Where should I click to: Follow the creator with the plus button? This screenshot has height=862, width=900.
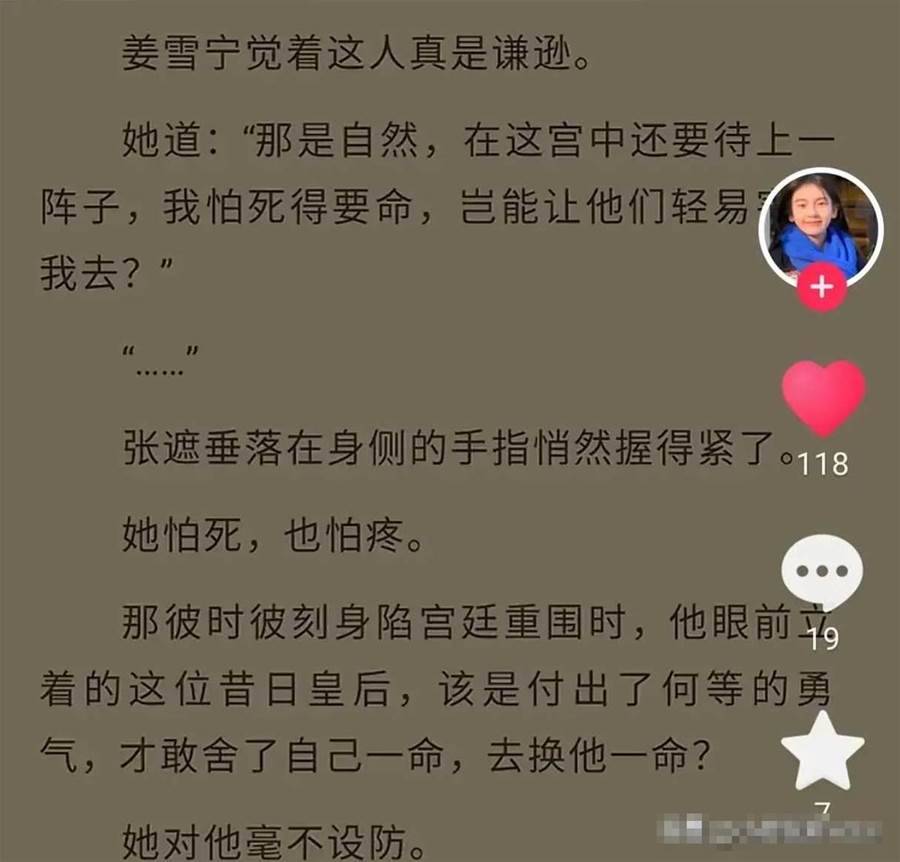pos(821,288)
